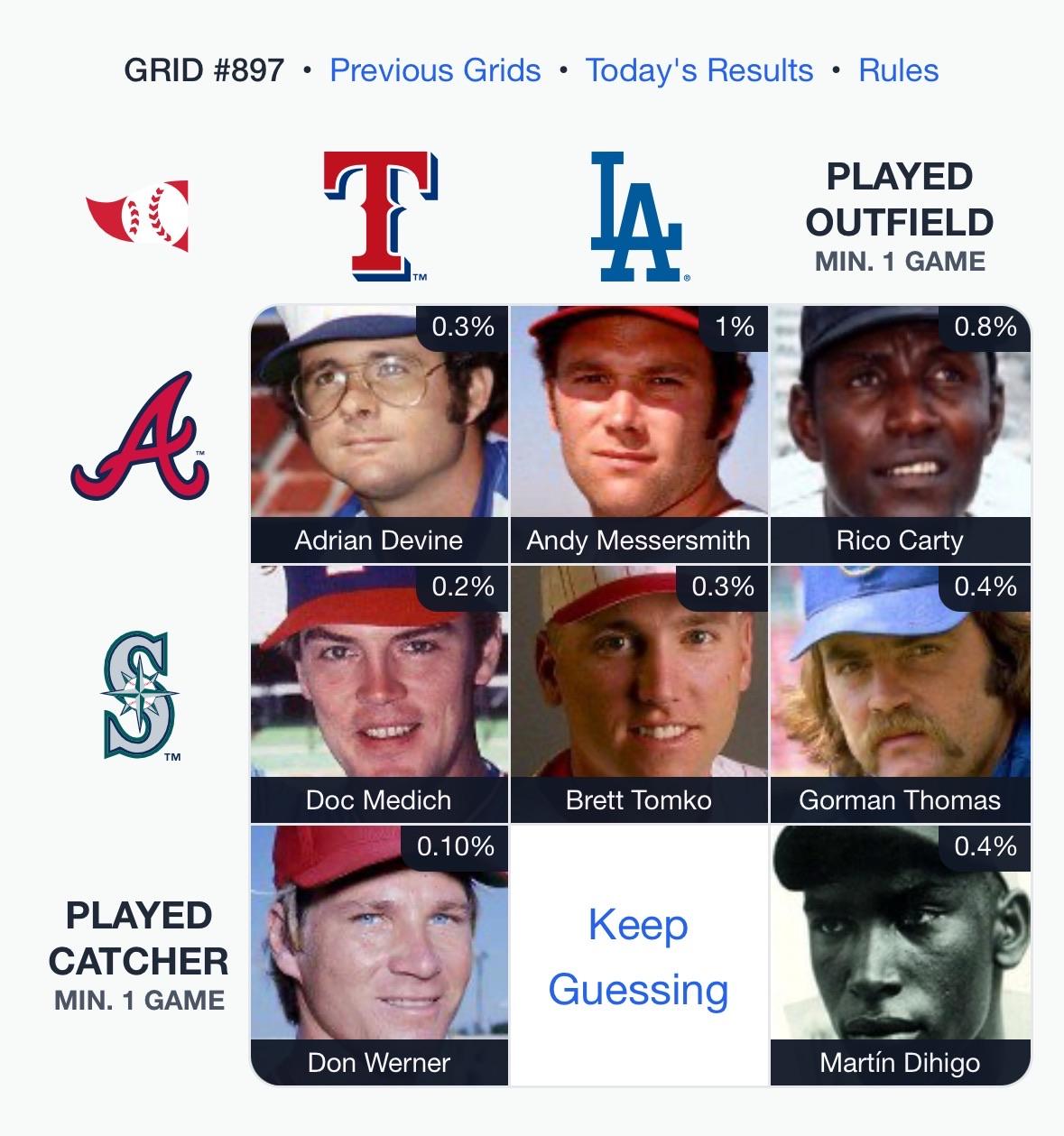Open the Doc Medich tile

click(379, 693)
